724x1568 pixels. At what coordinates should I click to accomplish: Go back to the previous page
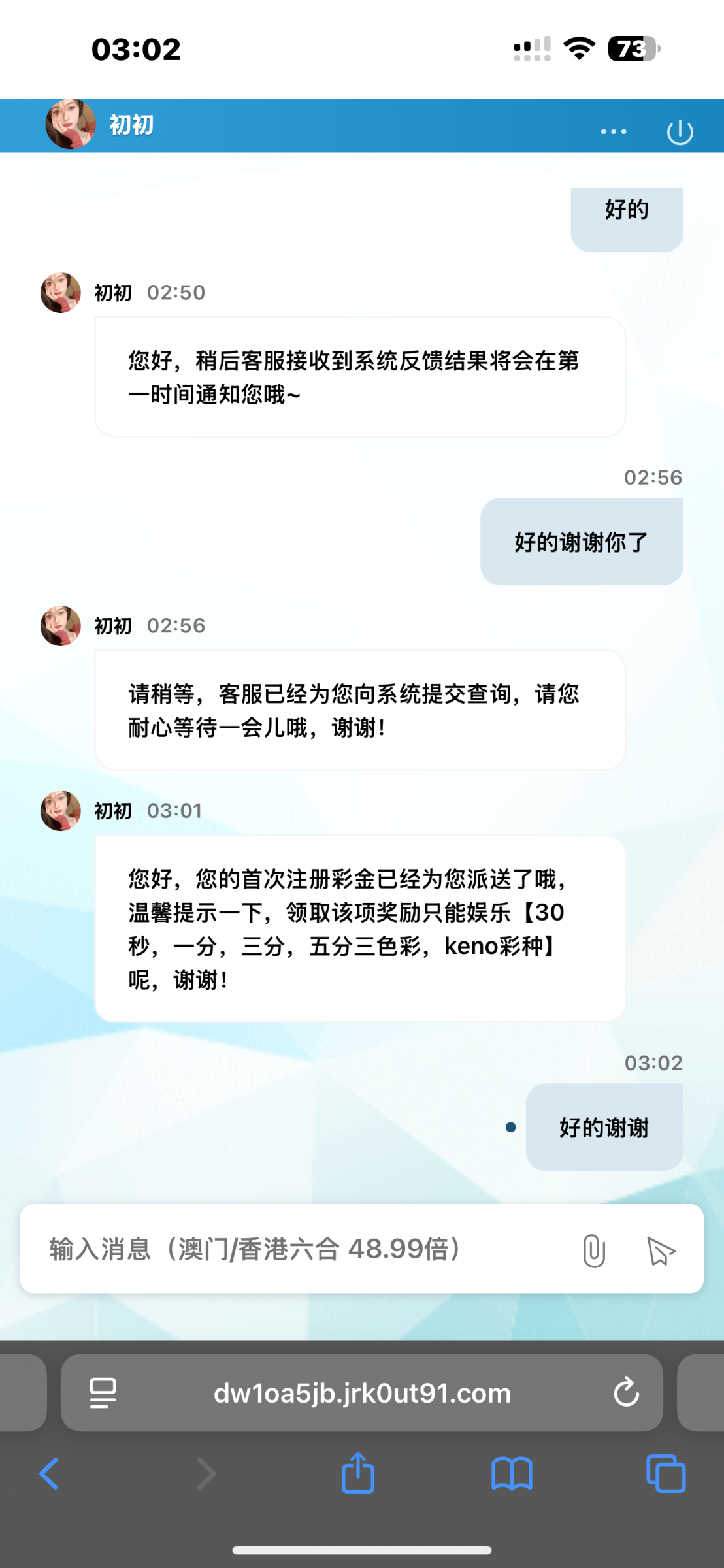(x=49, y=1474)
